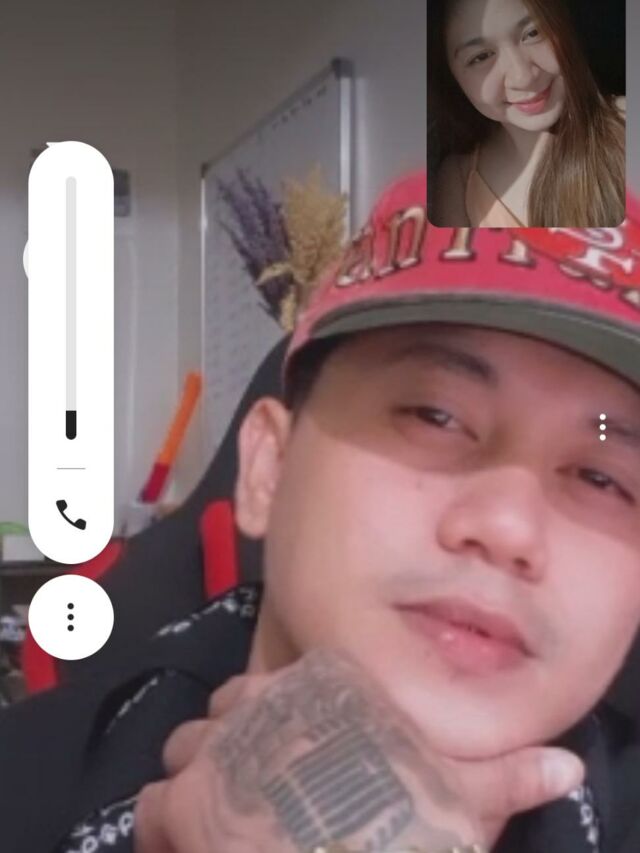This screenshot has height=853, width=640.
Task: Tap the self-view video thumbnail
Action: tap(526, 113)
